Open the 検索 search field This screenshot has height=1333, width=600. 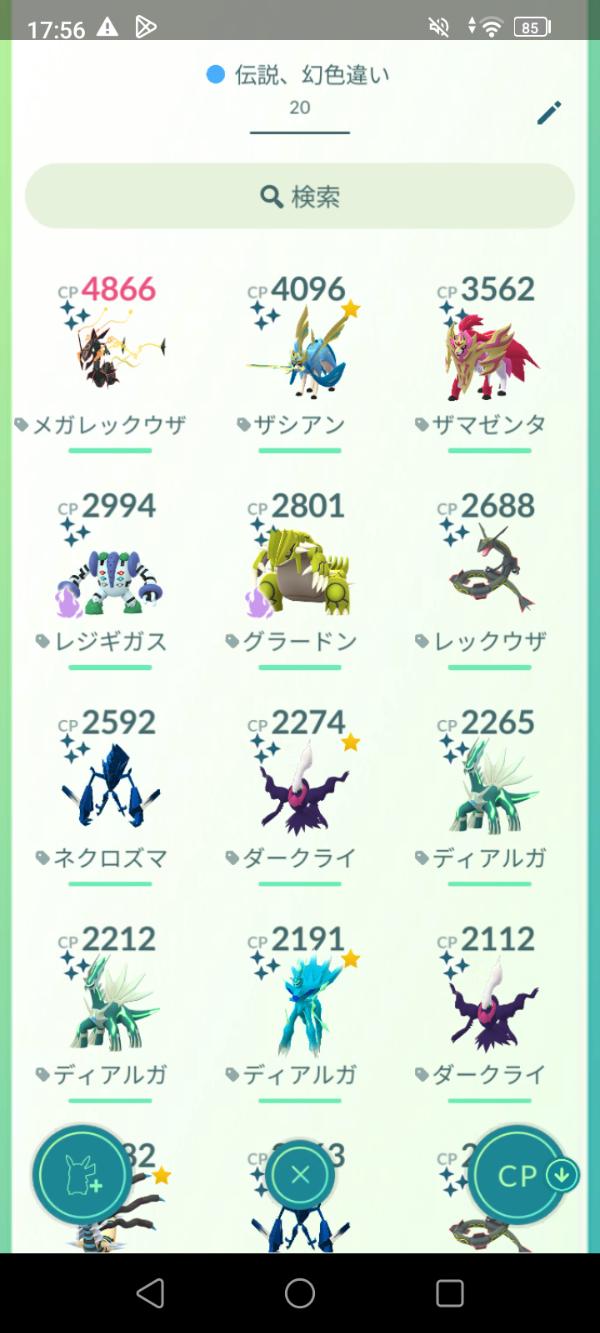point(300,196)
